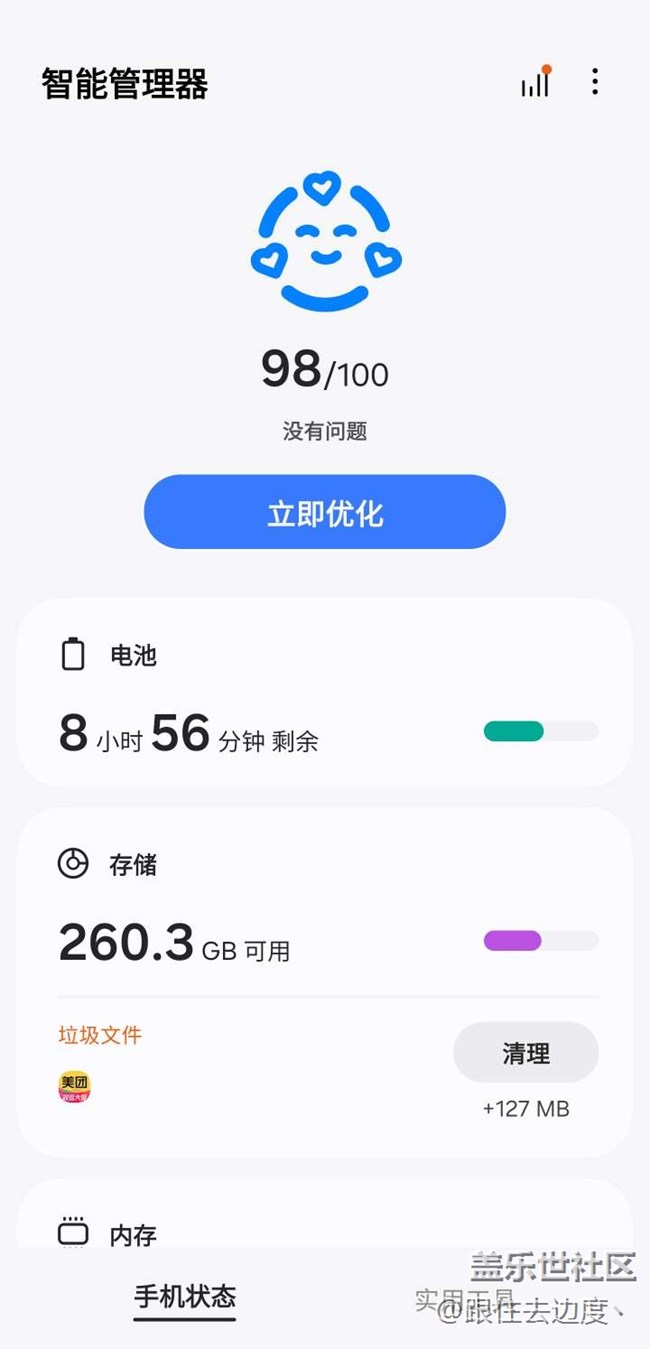The height and width of the screenshot is (1349, 650).
Task: Tap 清理 to clean junk files
Action: point(526,1052)
